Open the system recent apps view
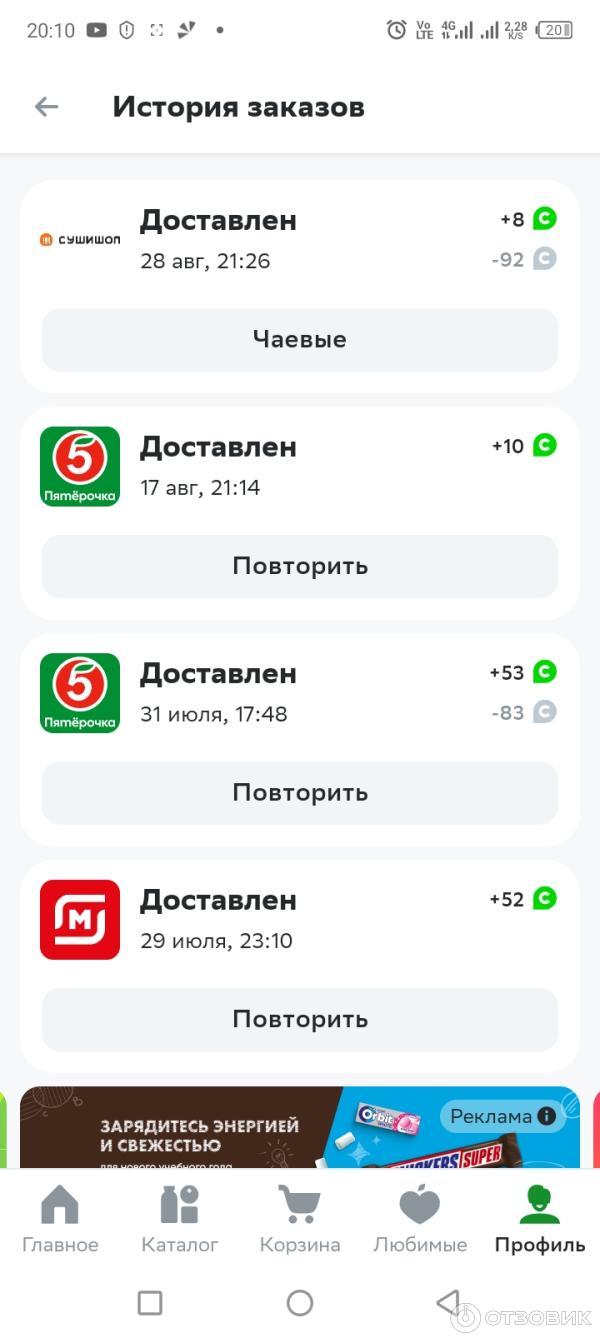600x1343 pixels. 150,1303
